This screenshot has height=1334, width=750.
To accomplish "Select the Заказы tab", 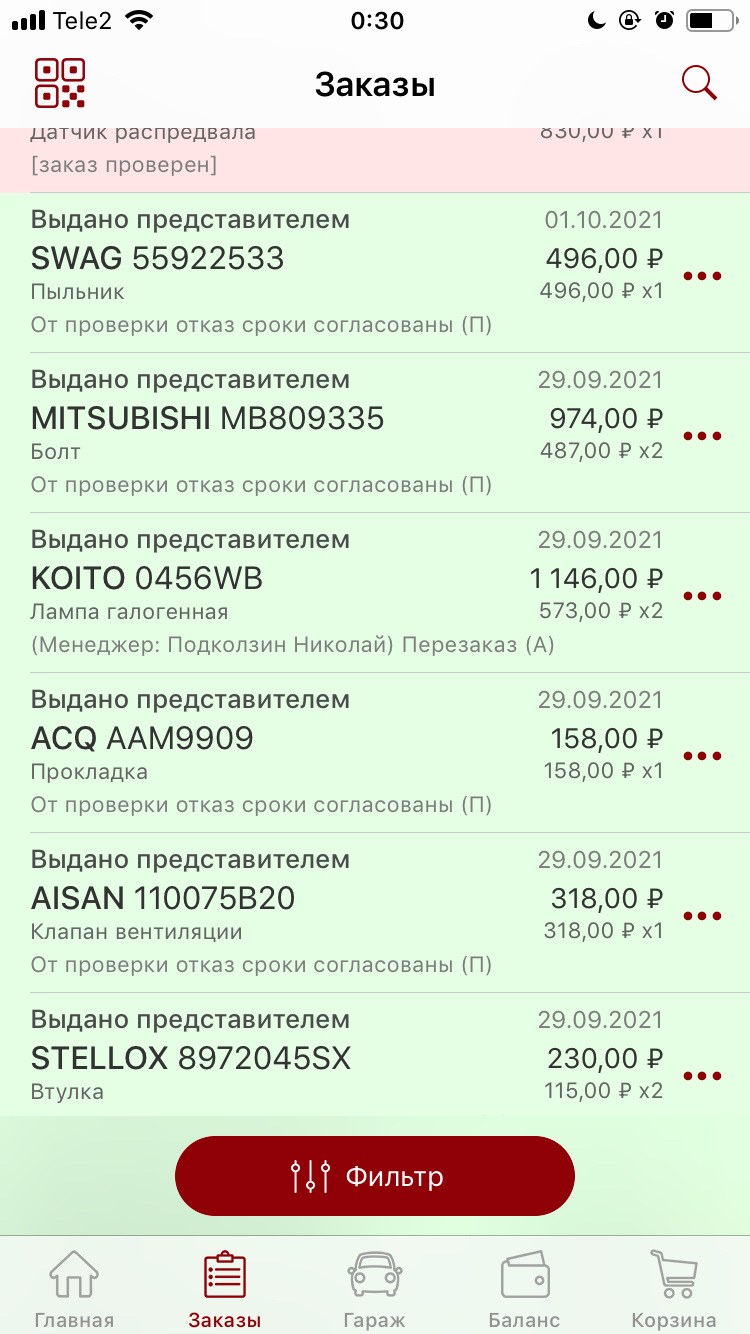I will (x=224, y=1288).
